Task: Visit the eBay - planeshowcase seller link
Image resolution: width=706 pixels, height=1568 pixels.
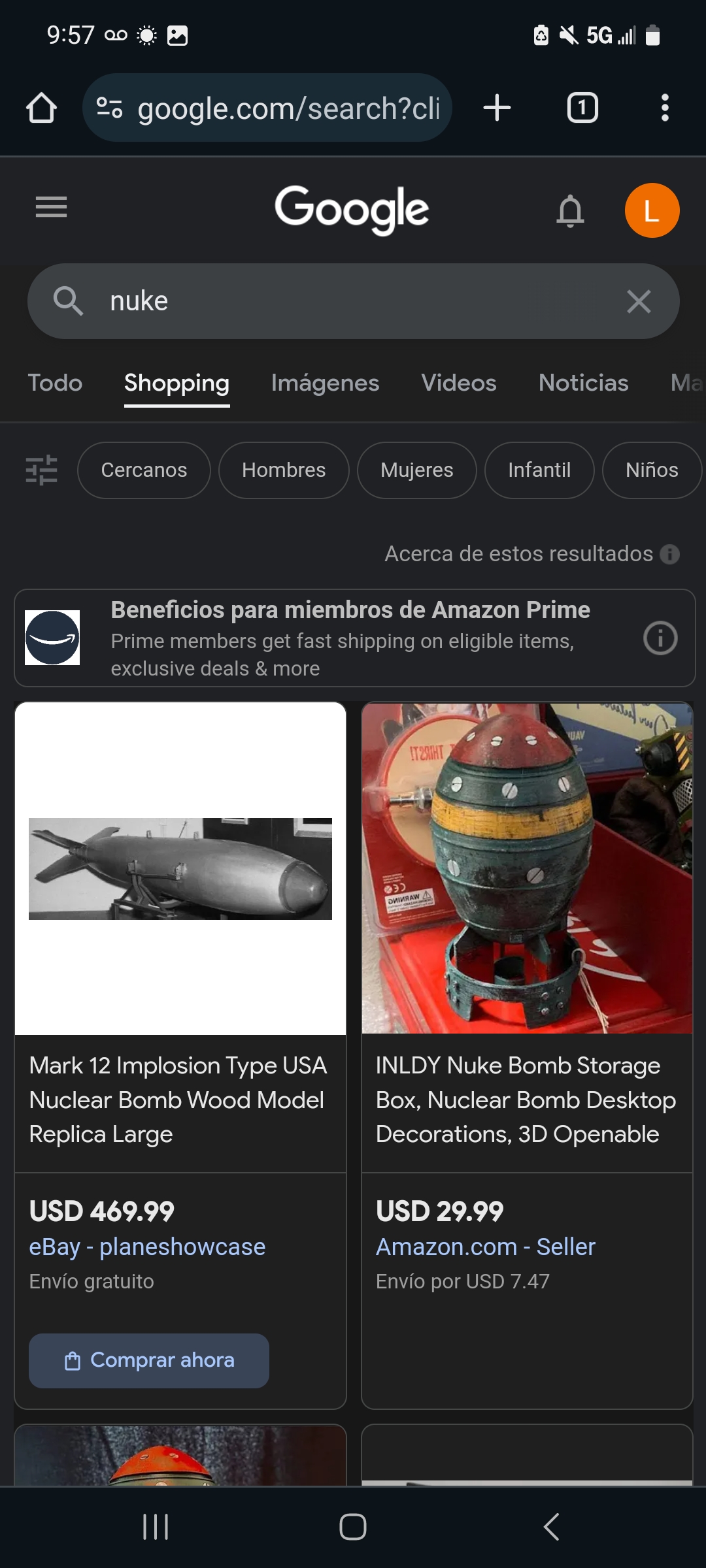Action: tap(147, 1247)
